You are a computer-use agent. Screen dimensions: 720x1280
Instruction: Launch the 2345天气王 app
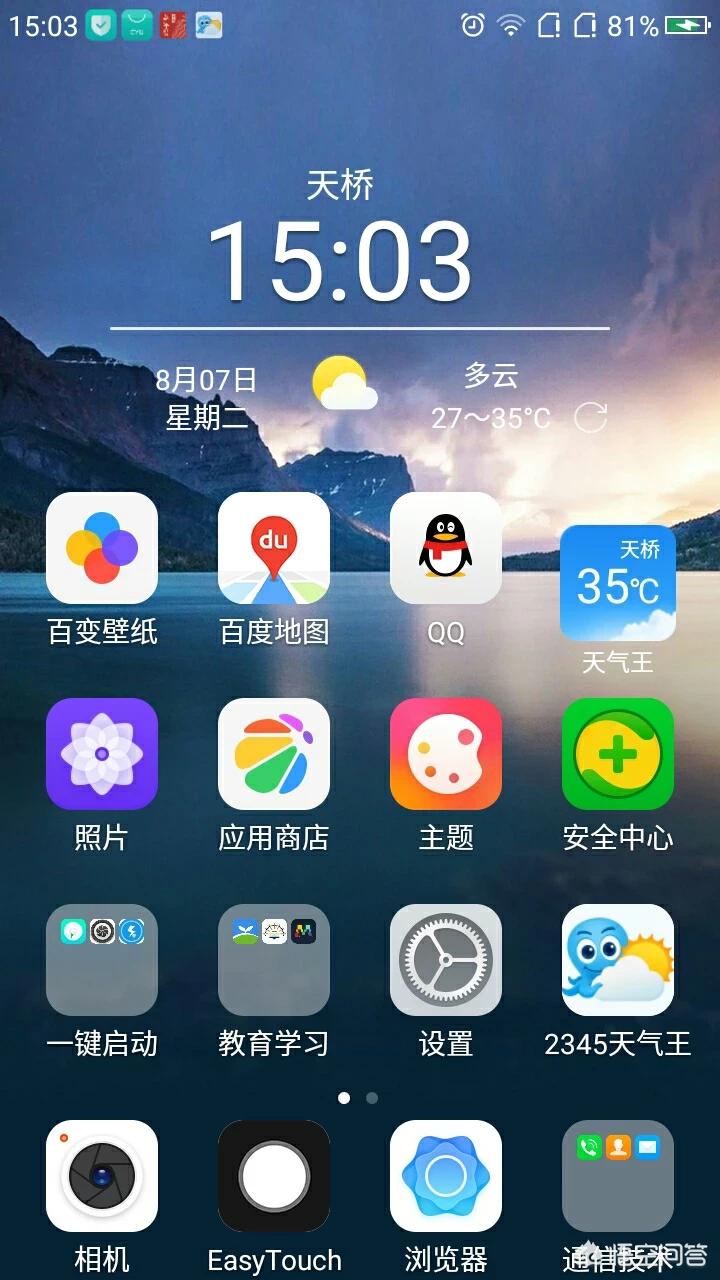(618, 960)
